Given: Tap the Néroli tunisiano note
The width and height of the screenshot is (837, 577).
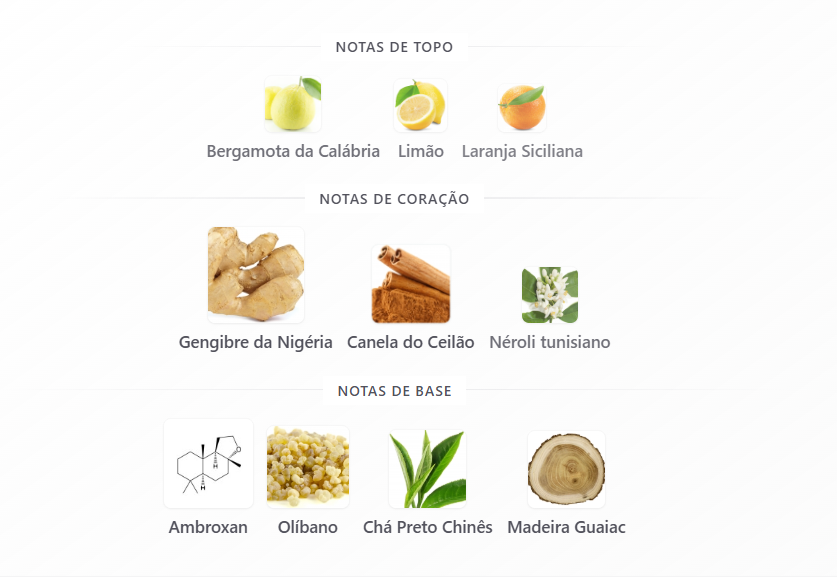Looking at the screenshot, I should click(549, 295).
